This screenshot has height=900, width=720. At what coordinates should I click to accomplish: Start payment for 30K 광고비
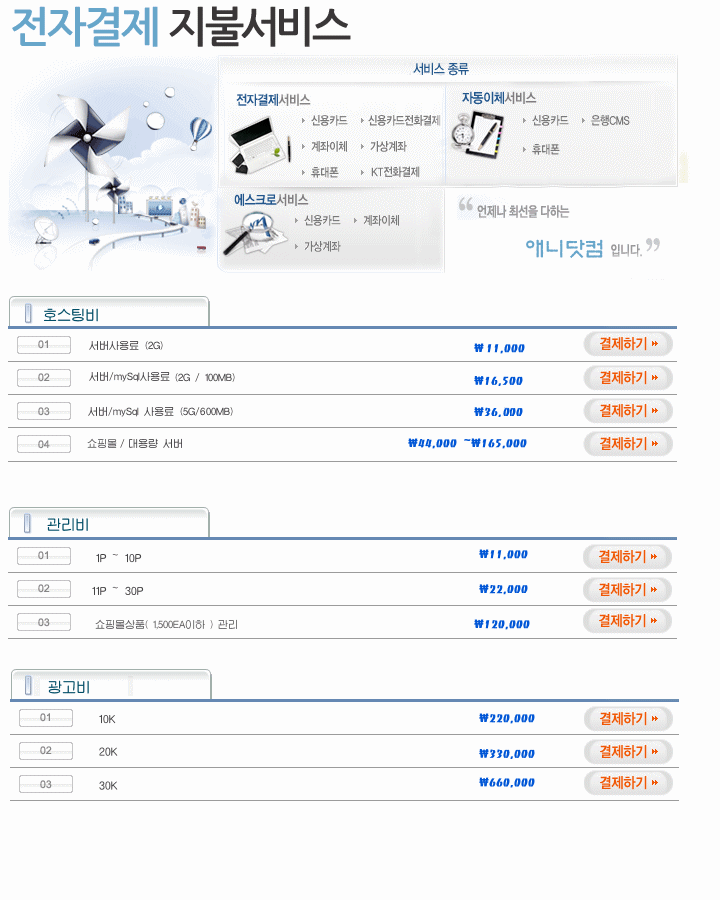click(628, 783)
